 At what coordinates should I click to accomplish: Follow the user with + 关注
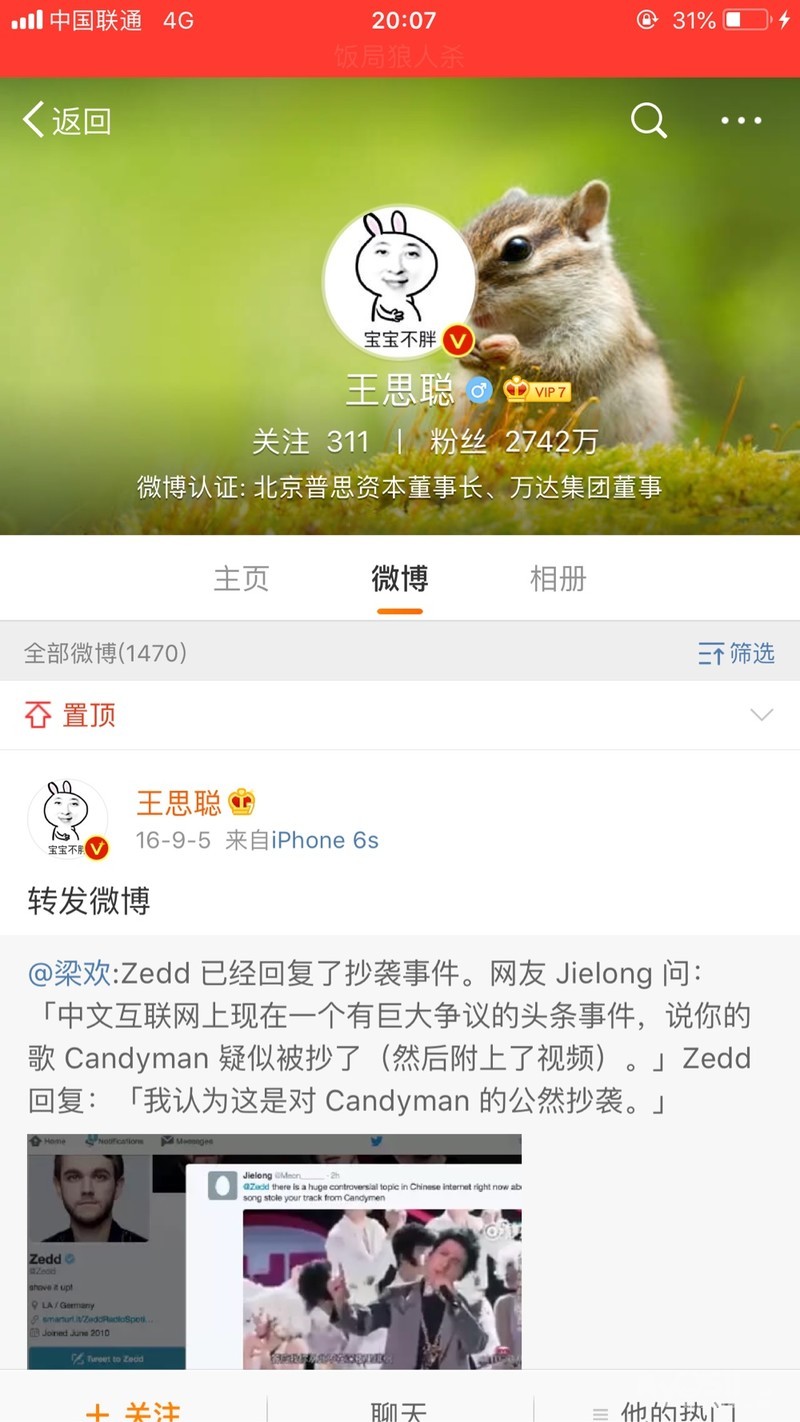(x=133, y=1408)
